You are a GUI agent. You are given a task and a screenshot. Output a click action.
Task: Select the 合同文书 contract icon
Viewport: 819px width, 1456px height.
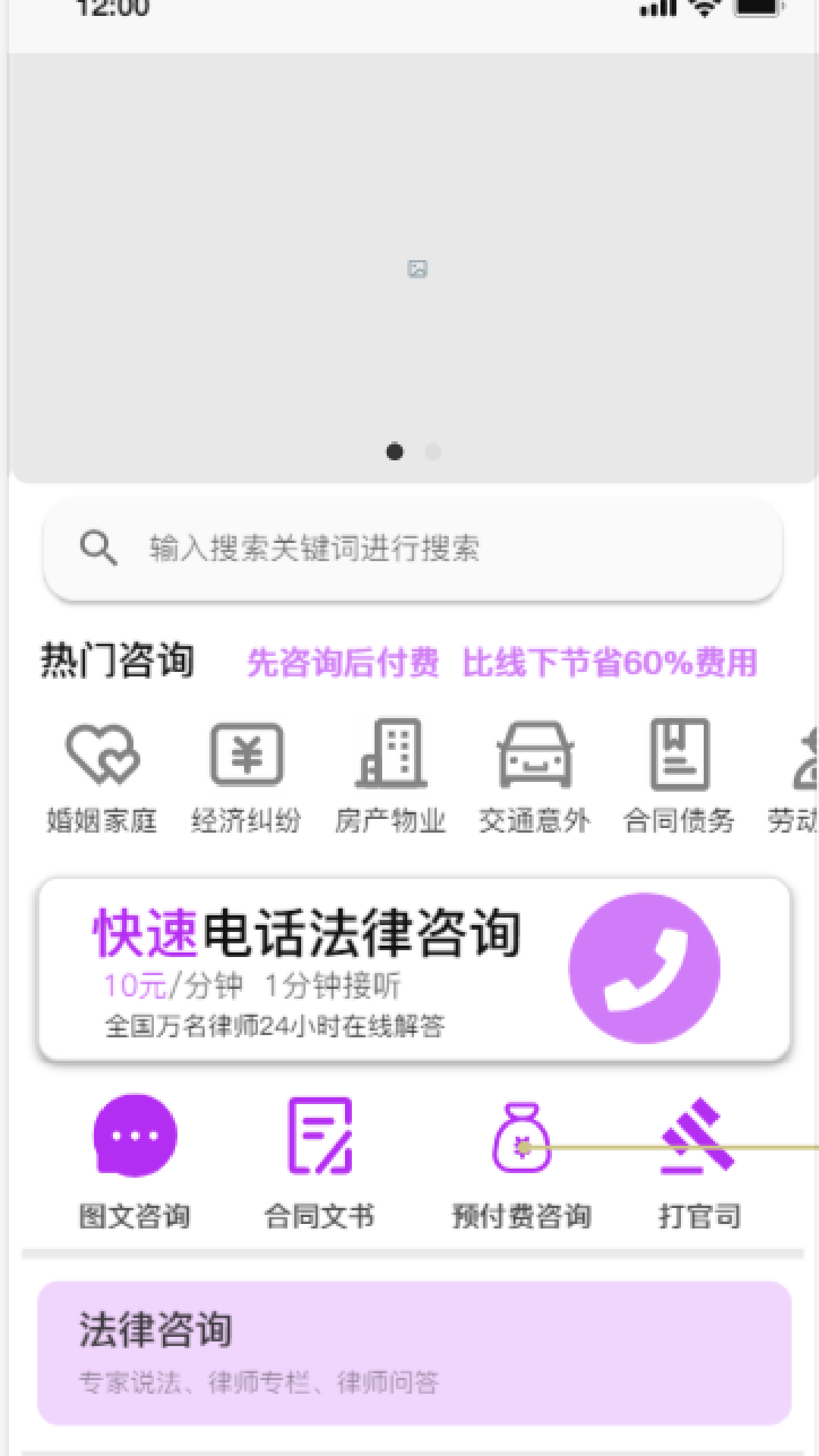click(x=321, y=1135)
